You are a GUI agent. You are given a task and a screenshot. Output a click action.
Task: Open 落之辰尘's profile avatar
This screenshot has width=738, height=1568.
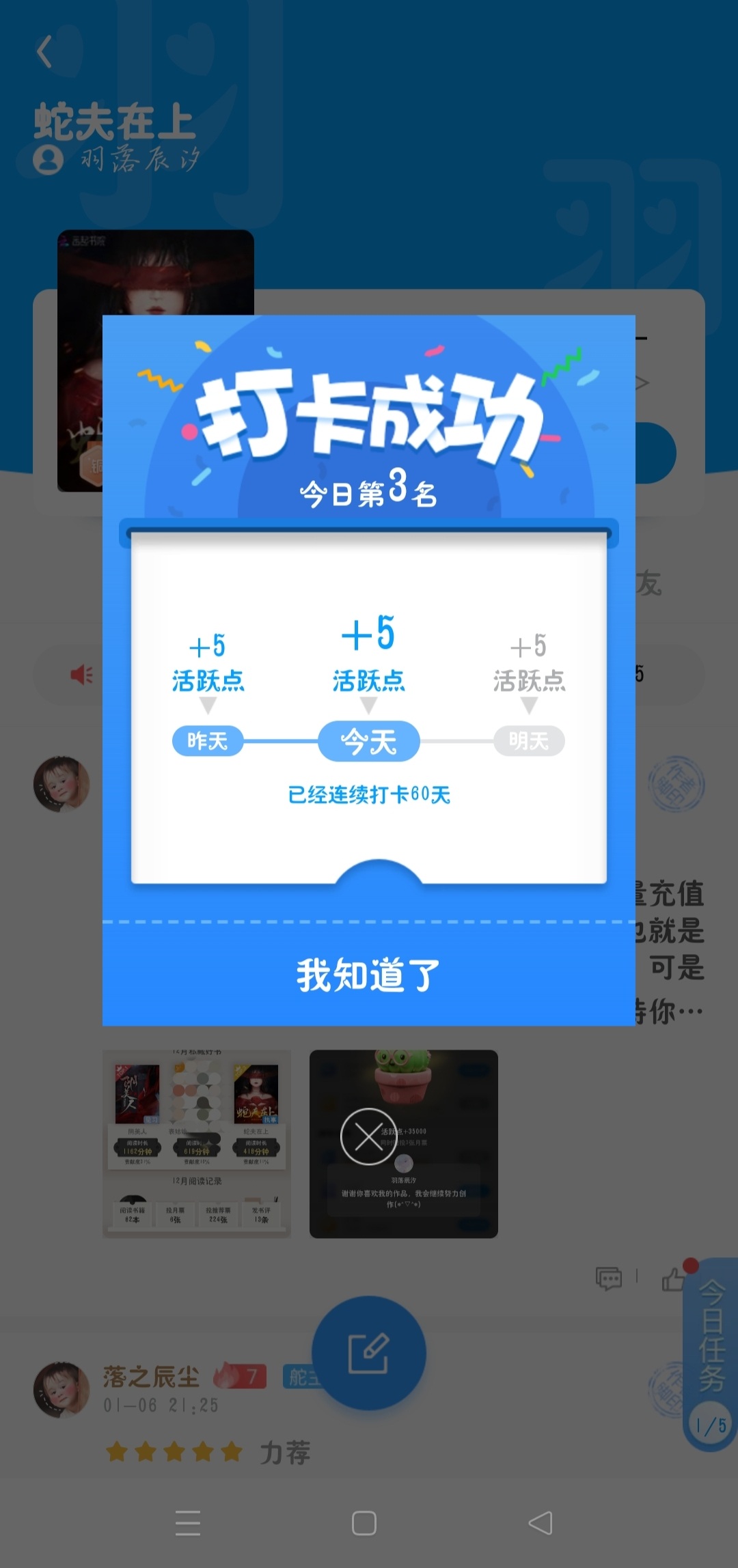click(61, 1390)
